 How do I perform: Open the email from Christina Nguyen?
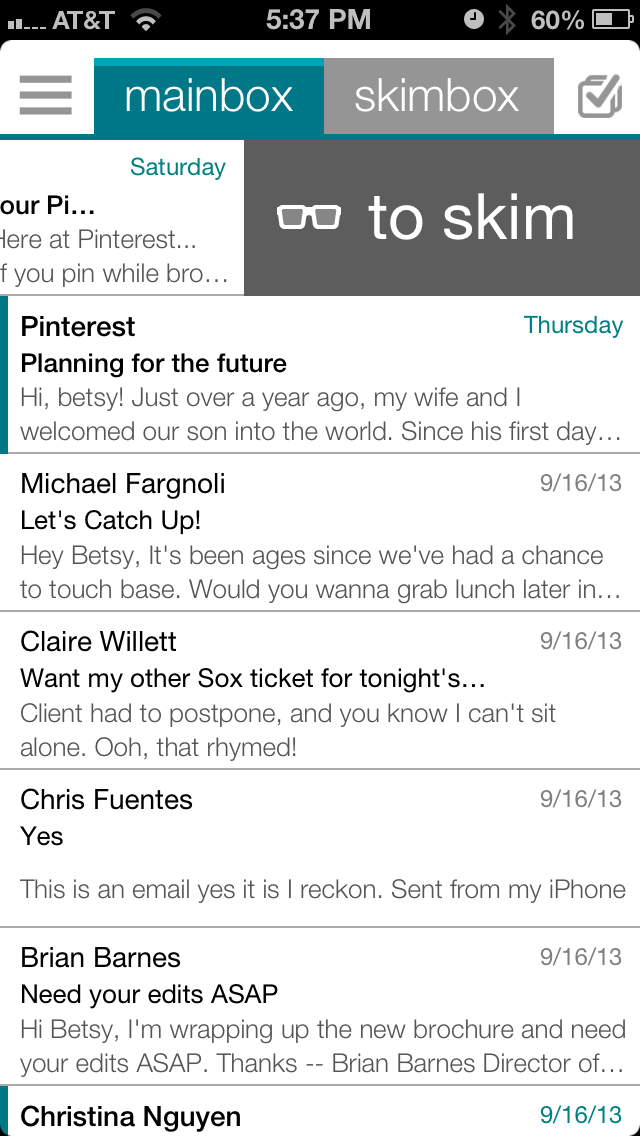tap(320, 1114)
